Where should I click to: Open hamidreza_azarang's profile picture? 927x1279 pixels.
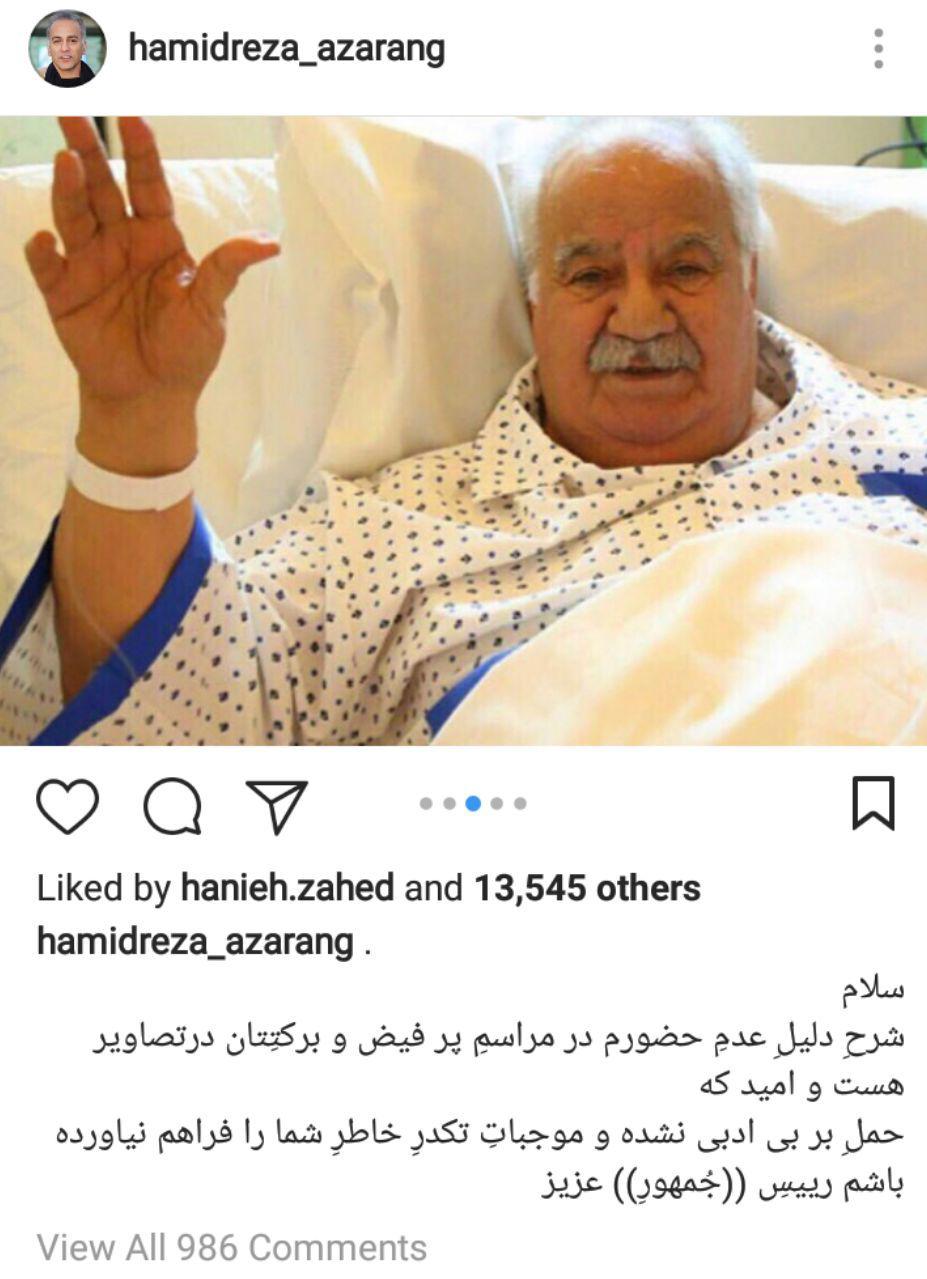[68, 49]
